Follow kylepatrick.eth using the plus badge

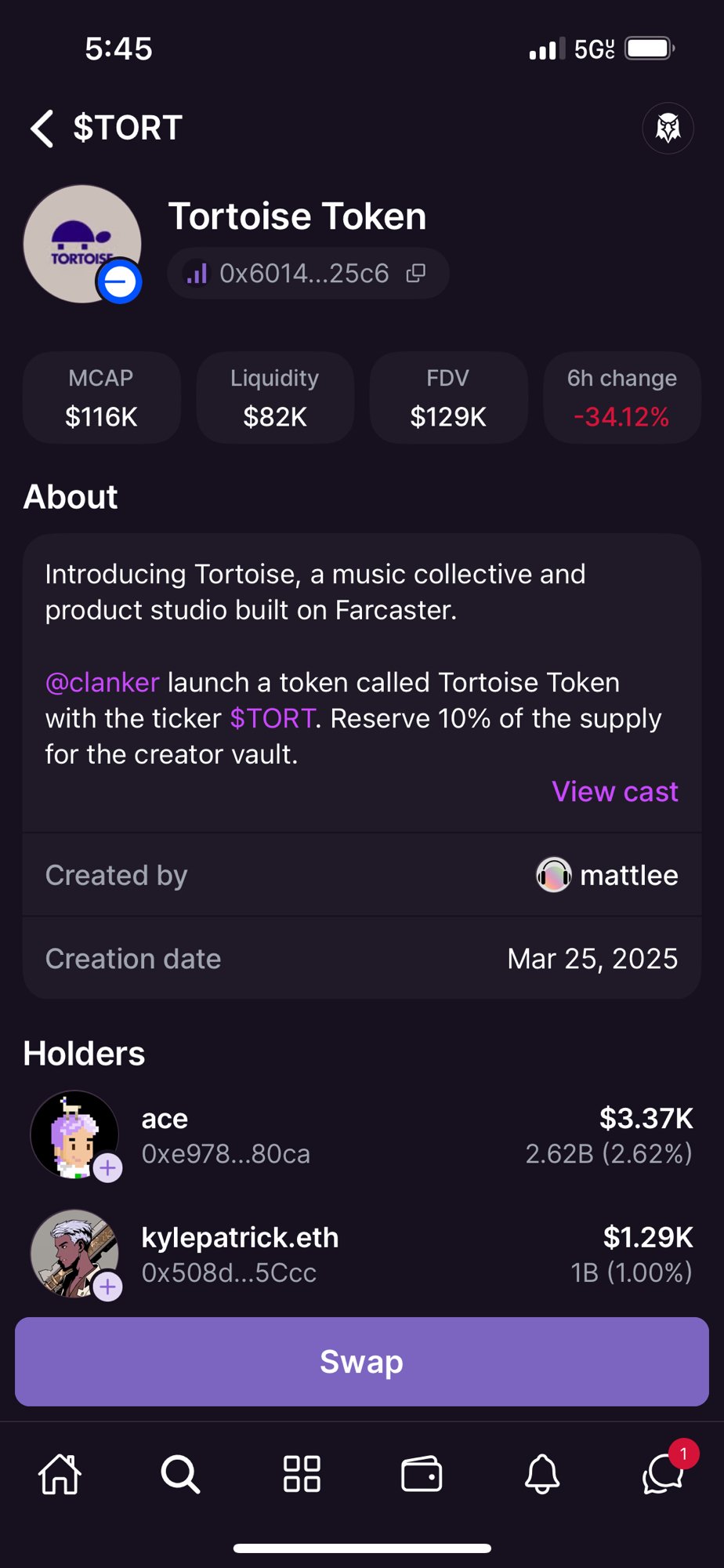pos(108,1287)
